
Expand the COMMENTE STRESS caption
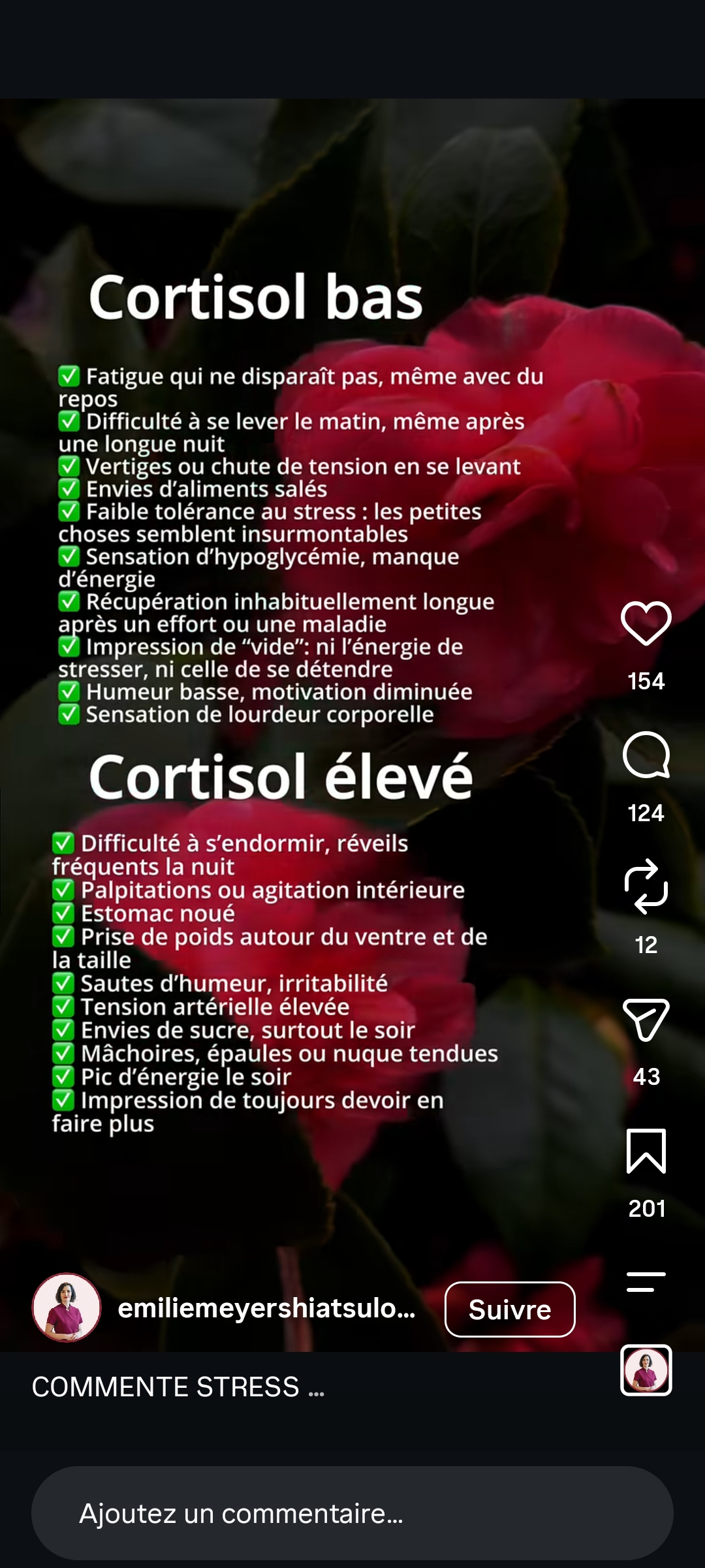click(178, 1387)
